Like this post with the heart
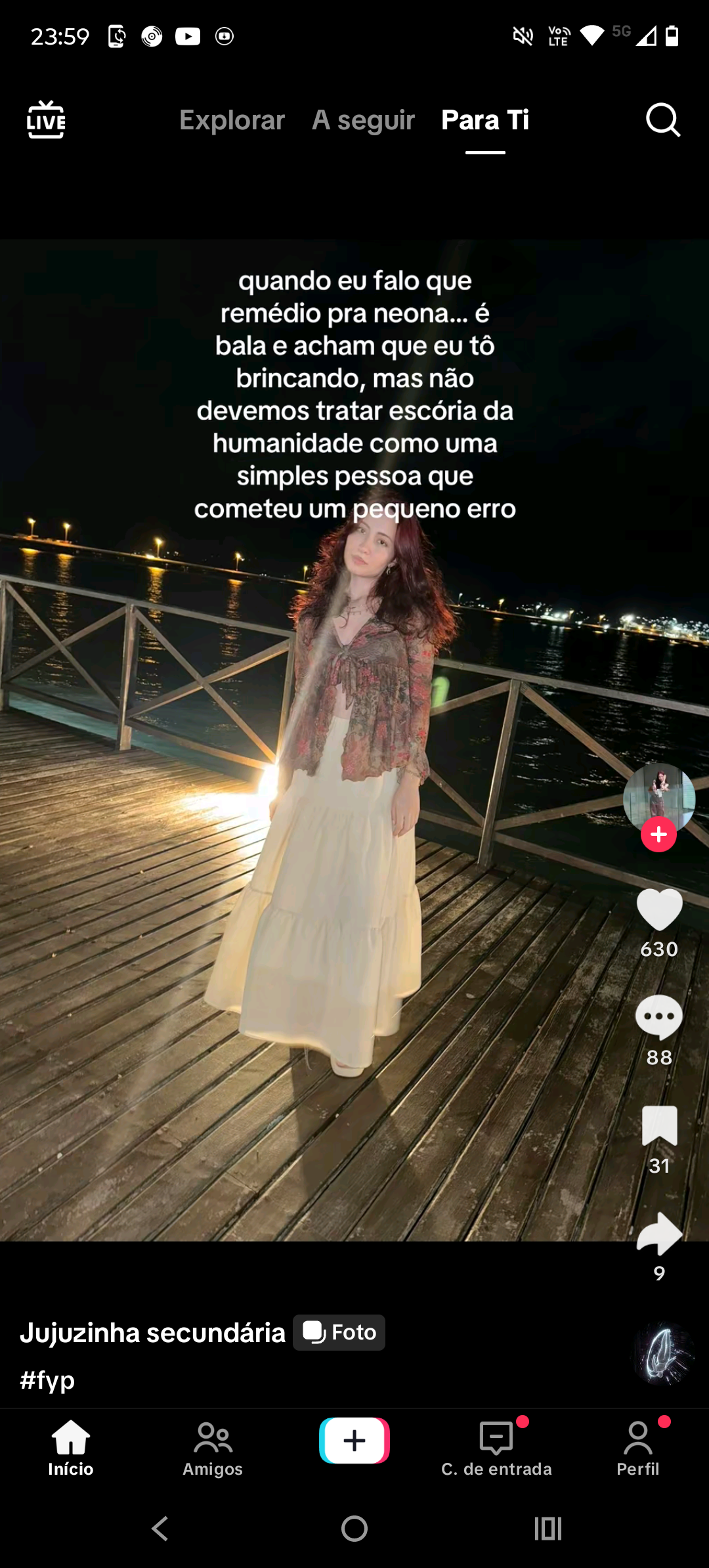The height and width of the screenshot is (1568, 709). [659, 909]
